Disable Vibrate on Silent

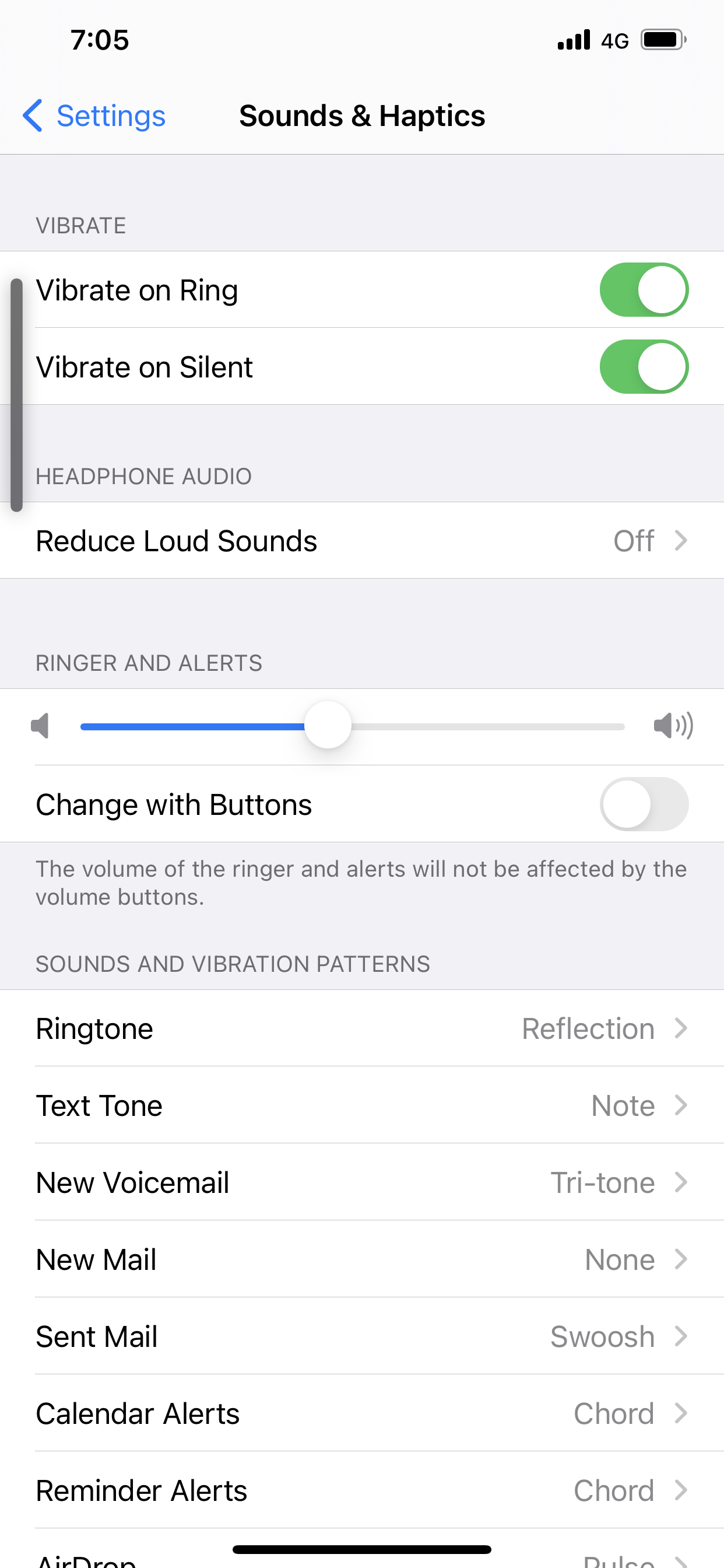(644, 366)
